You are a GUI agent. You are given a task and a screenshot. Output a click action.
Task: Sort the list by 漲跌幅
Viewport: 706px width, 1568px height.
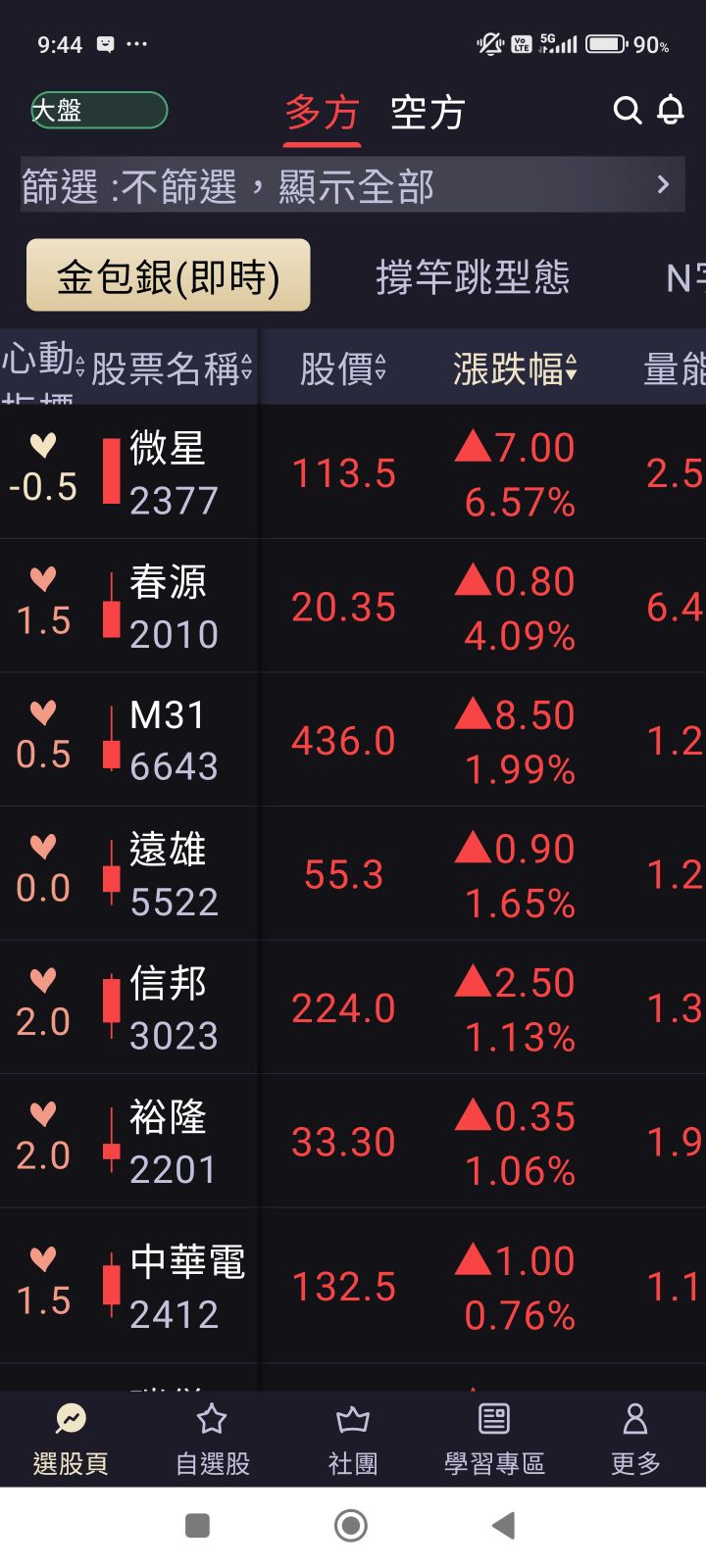pos(515,369)
